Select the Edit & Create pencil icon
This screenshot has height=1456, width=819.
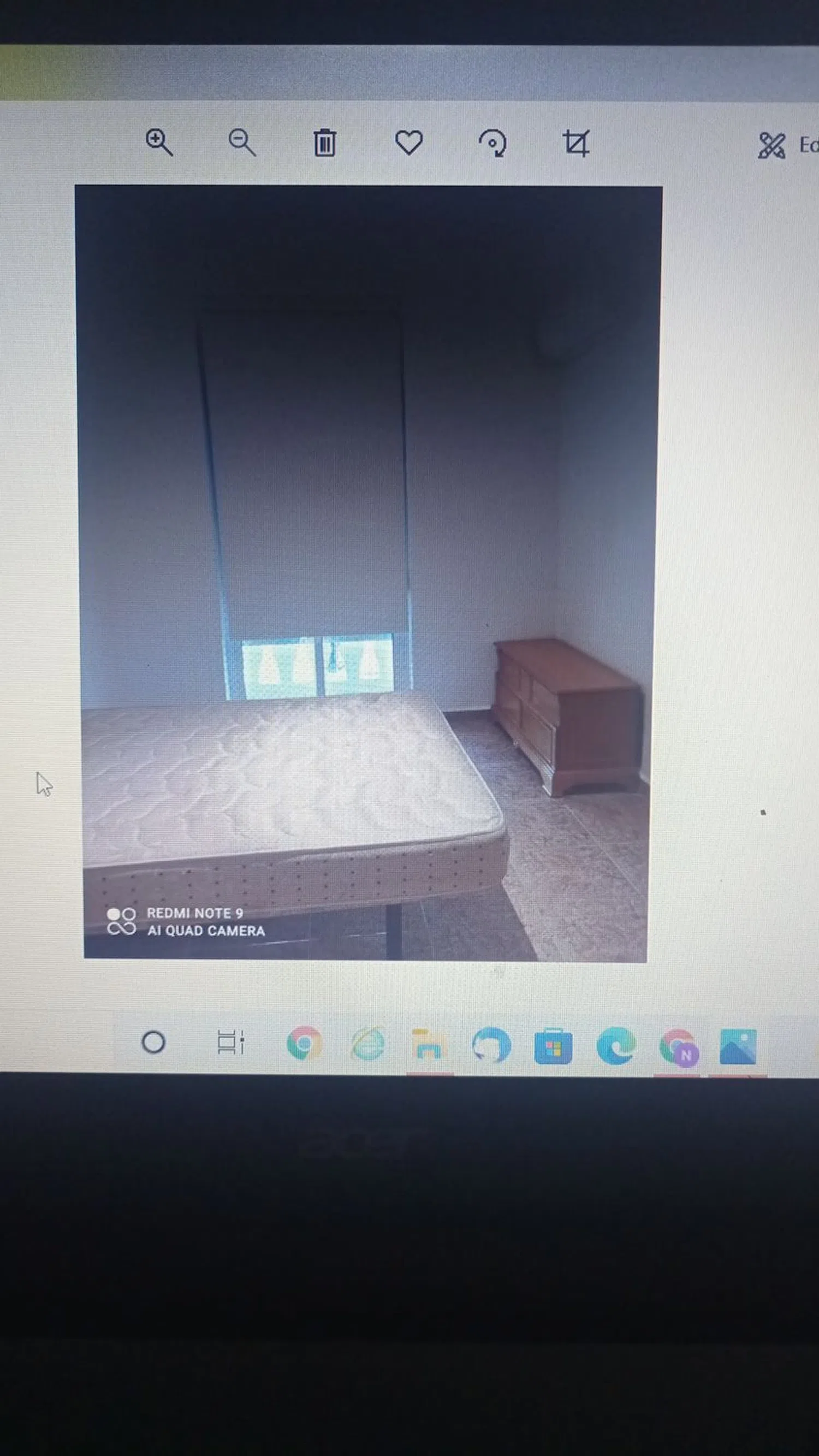pyautogui.click(x=772, y=146)
